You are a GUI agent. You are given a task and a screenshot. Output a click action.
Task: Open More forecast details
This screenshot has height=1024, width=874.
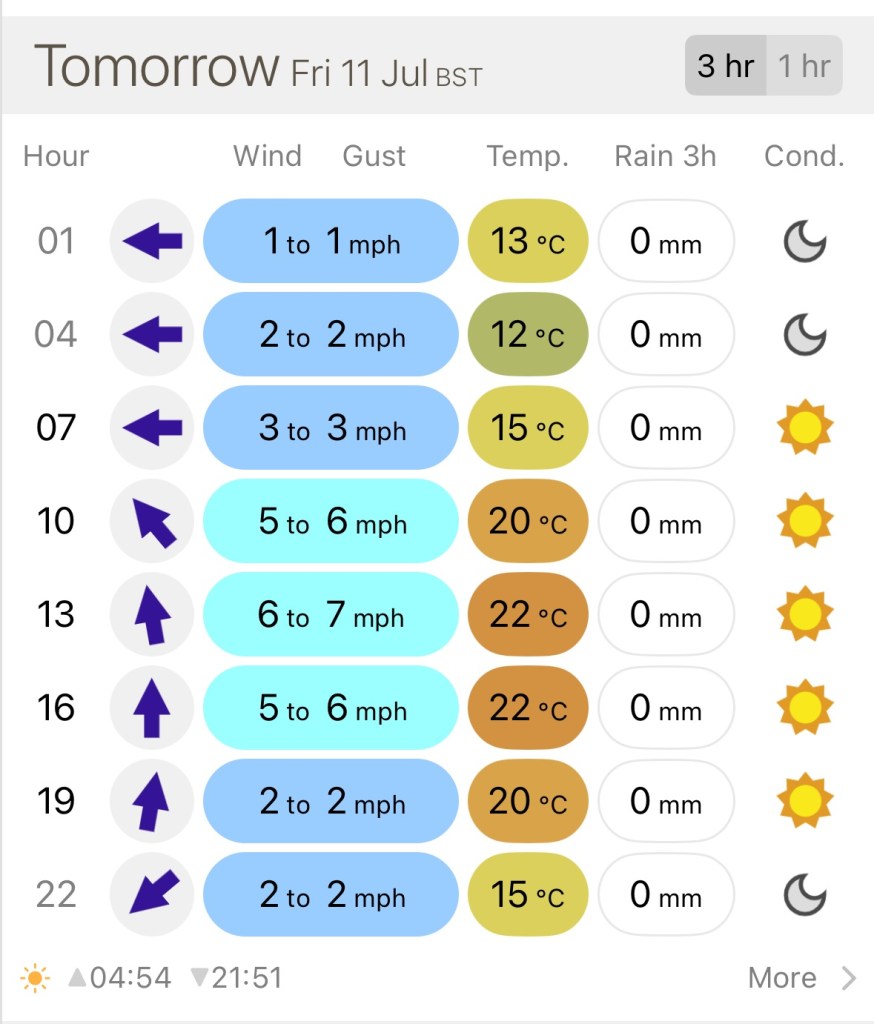coord(801,977)
